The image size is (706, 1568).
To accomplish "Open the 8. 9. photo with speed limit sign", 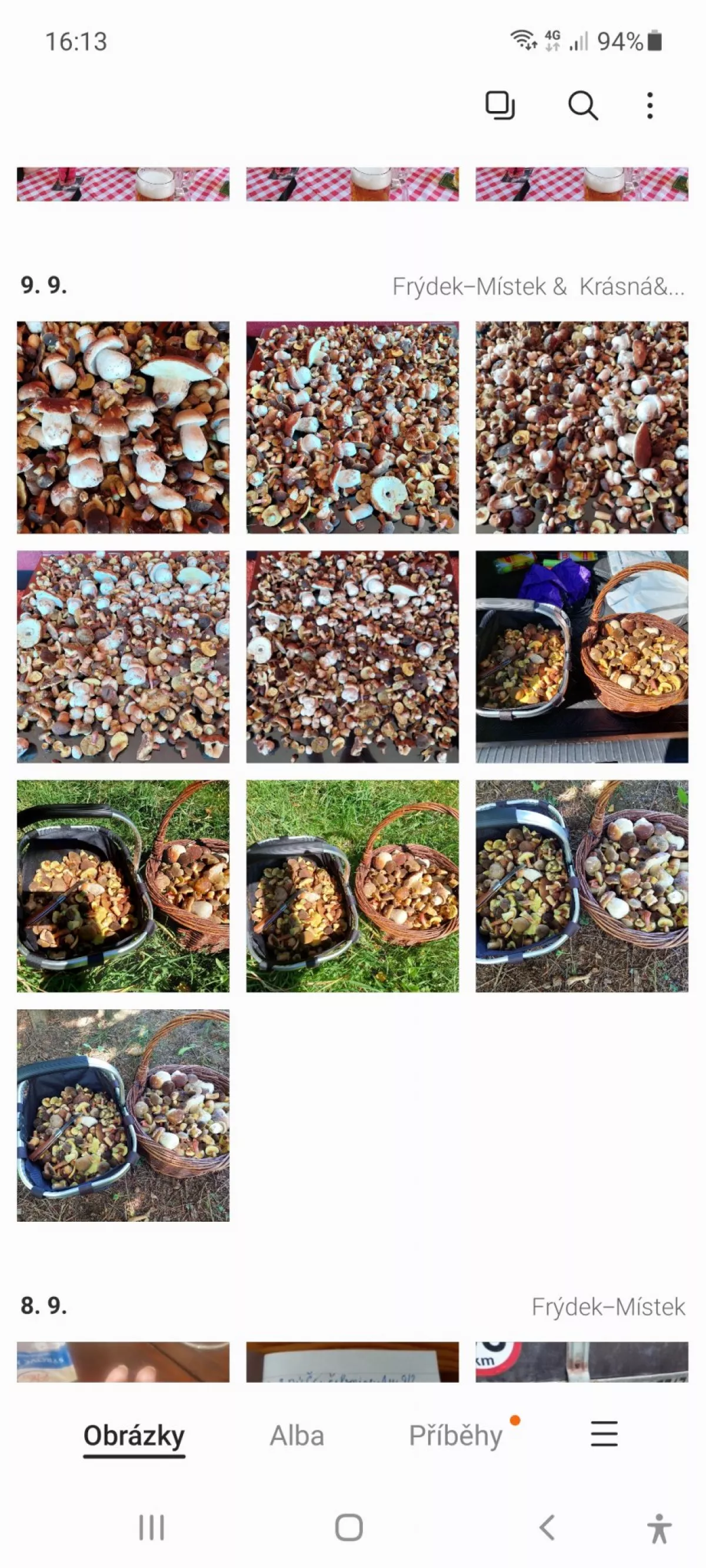I will pos(582,1361).
